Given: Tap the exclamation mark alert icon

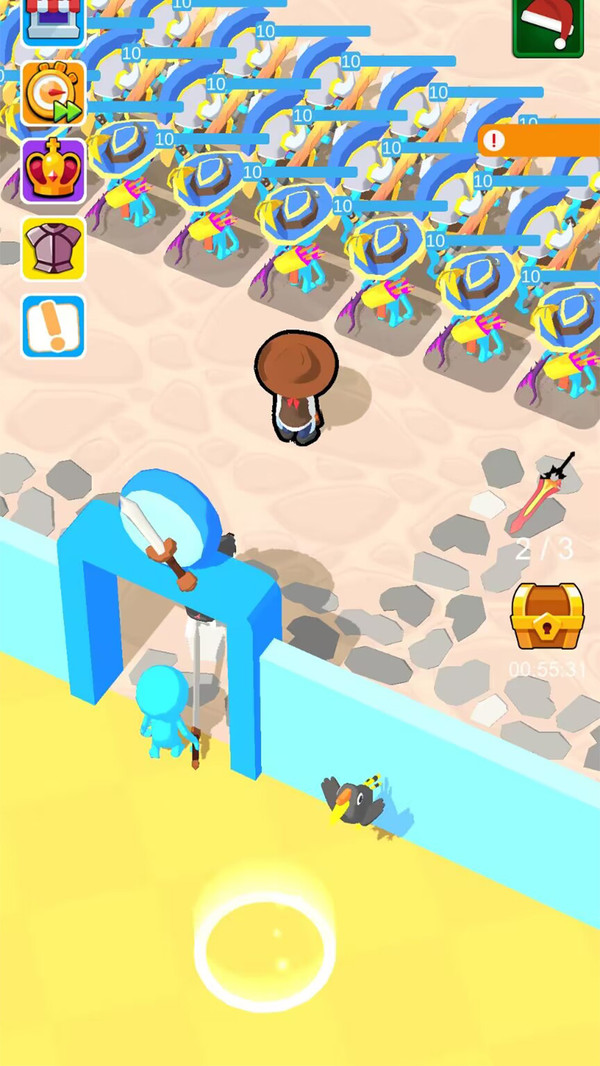Looking at the screenshot, I should click(x=53, y=326).
